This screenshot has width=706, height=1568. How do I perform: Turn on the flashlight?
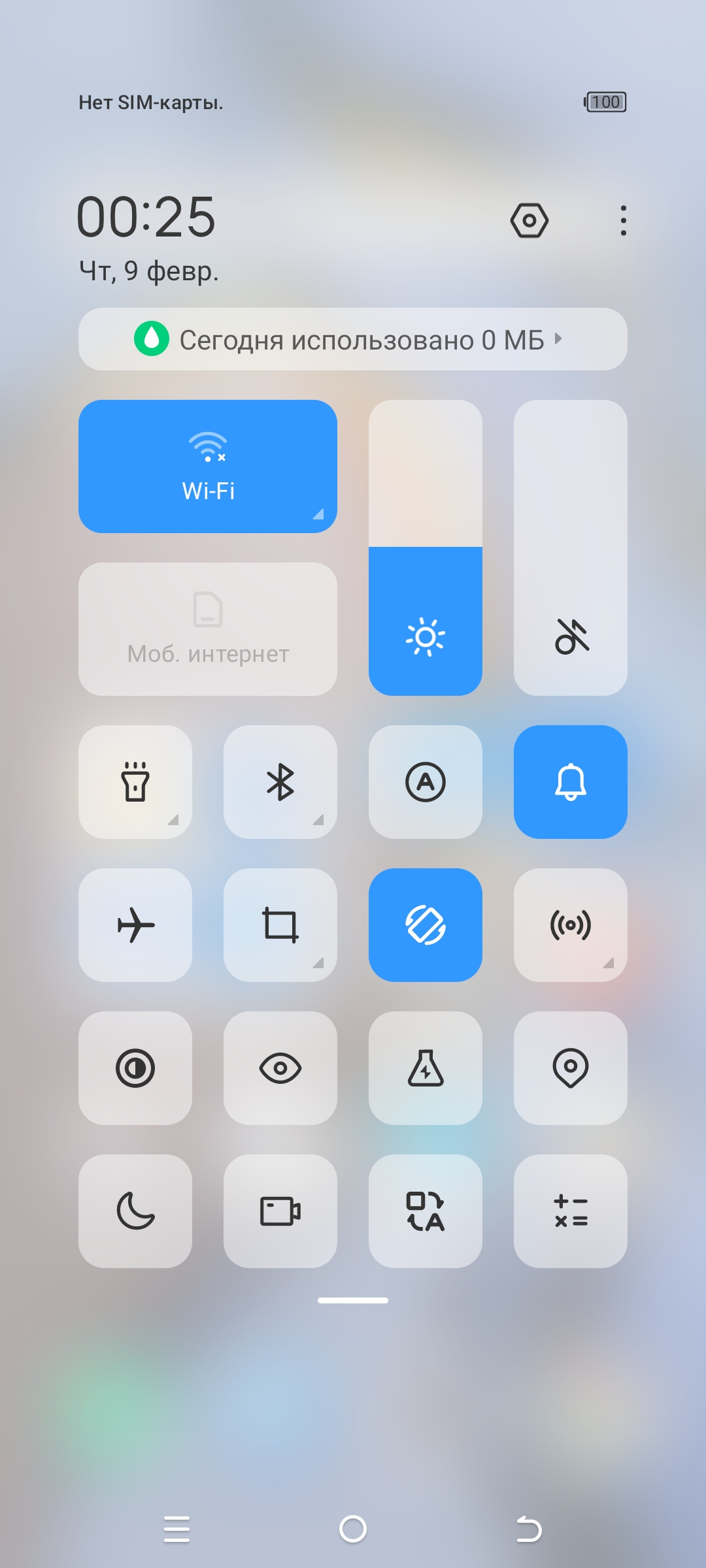[135, 782]
